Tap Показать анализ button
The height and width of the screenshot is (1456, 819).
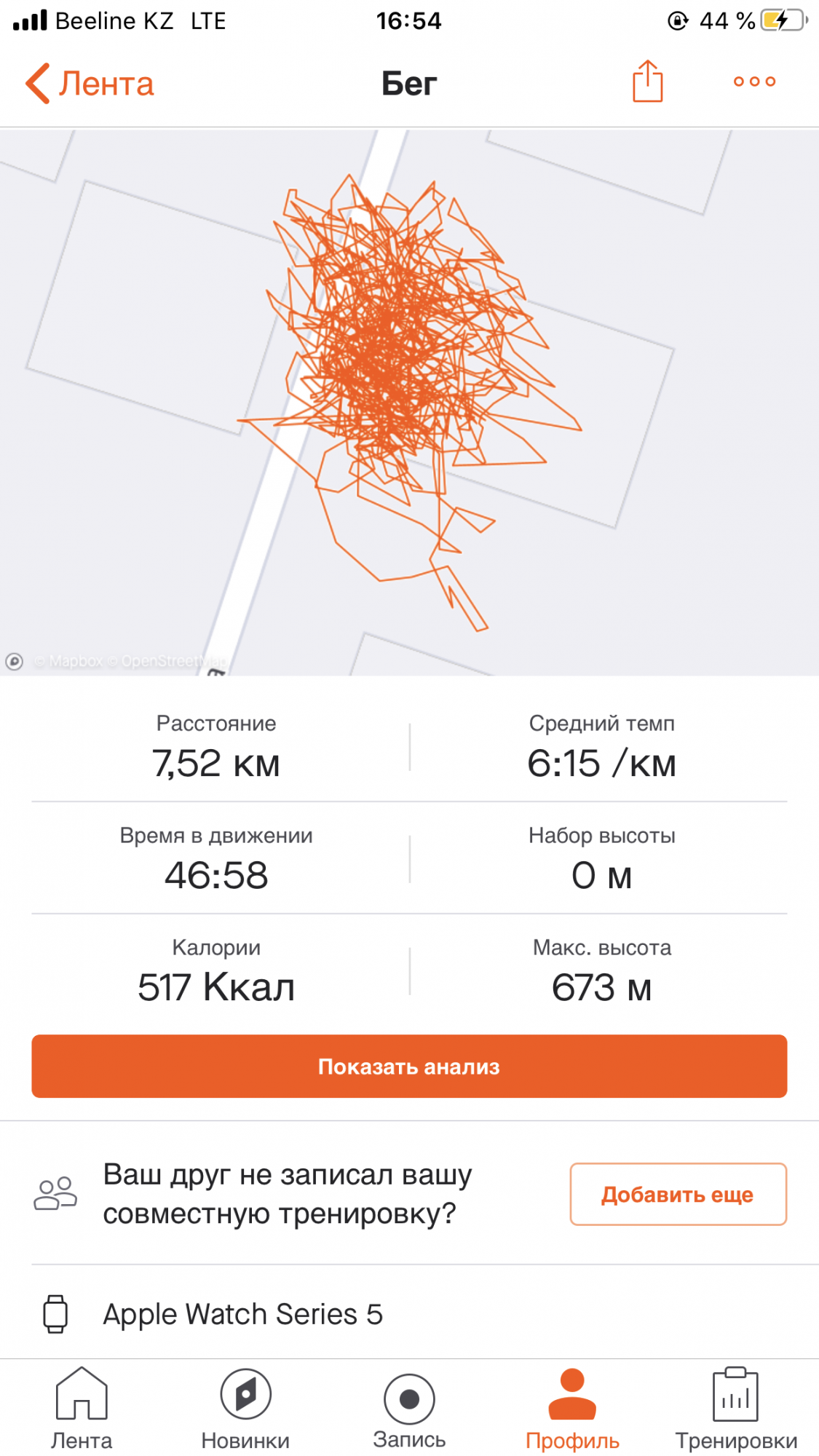409,1067
